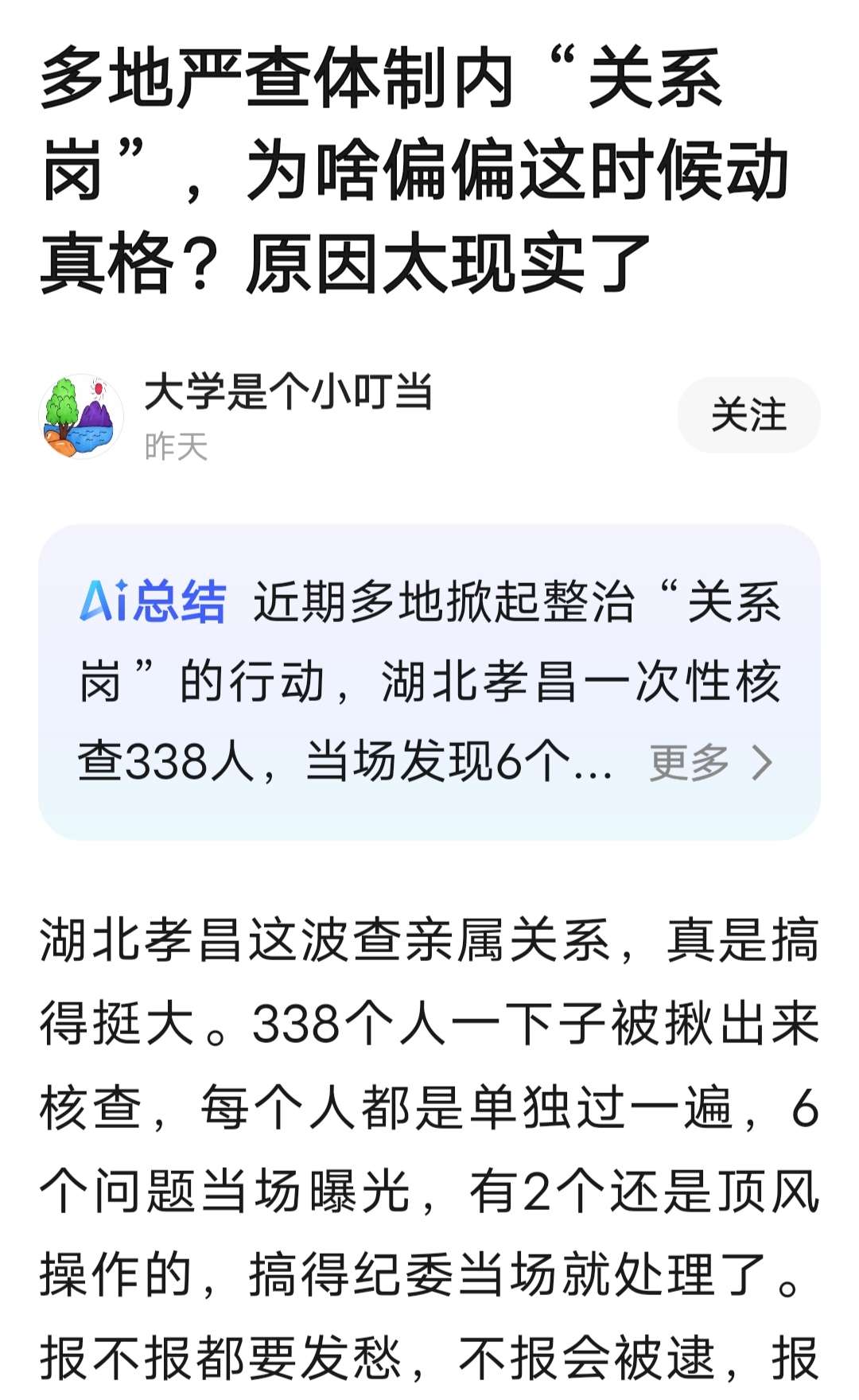Screen dimensions: 859x1400
Task: Follow the author via 关注 button
Action: coord(748,415)
